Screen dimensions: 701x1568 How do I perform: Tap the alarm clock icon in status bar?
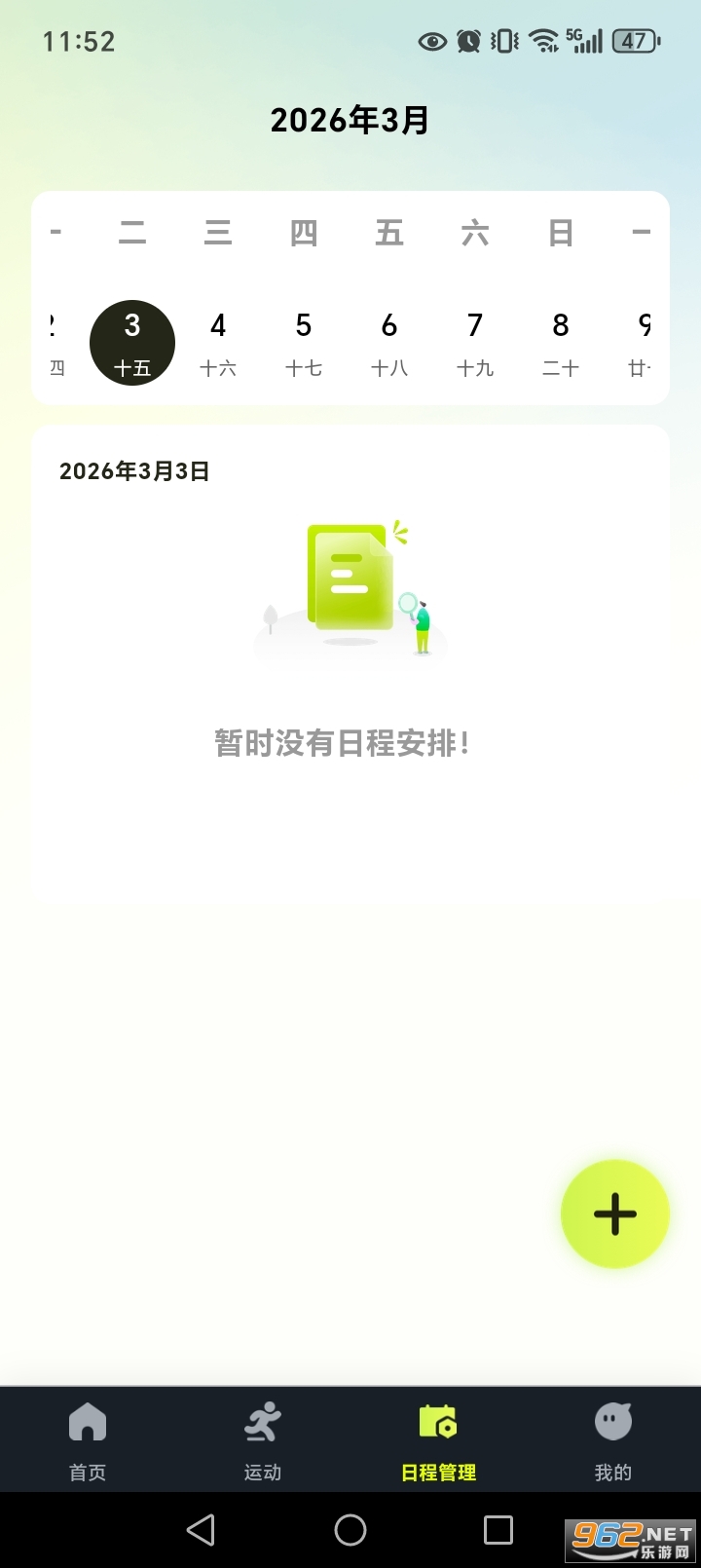[x=468, y=41]
